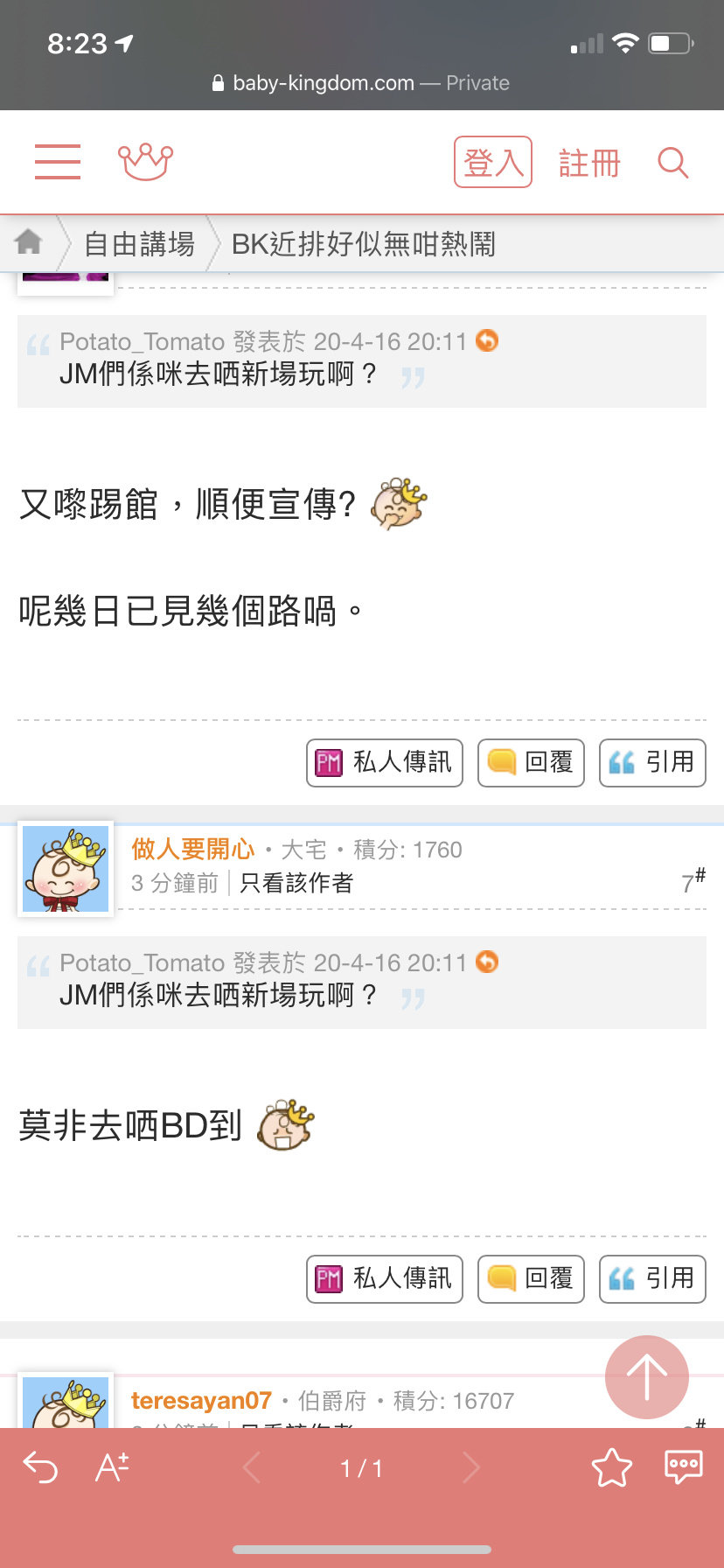Tap 引用 under the 莫非去咗BD到 post
The width and height of the screenshot is (724, 1568).
pyautogui.click(x=652, y=1279)
